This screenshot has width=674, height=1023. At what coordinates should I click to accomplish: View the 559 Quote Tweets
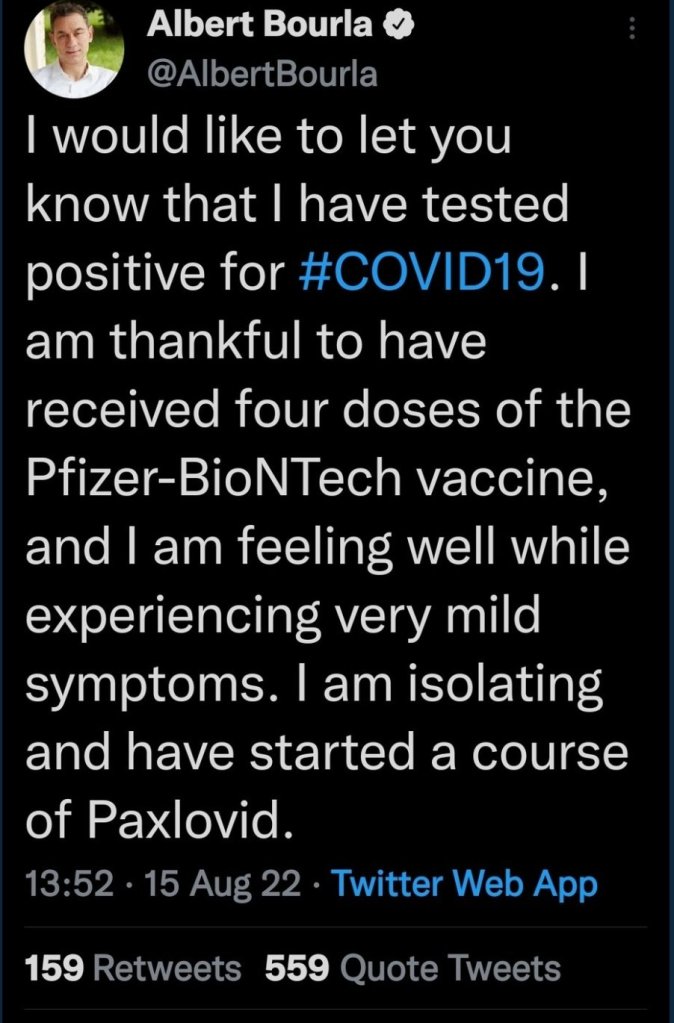click(413, 968)
